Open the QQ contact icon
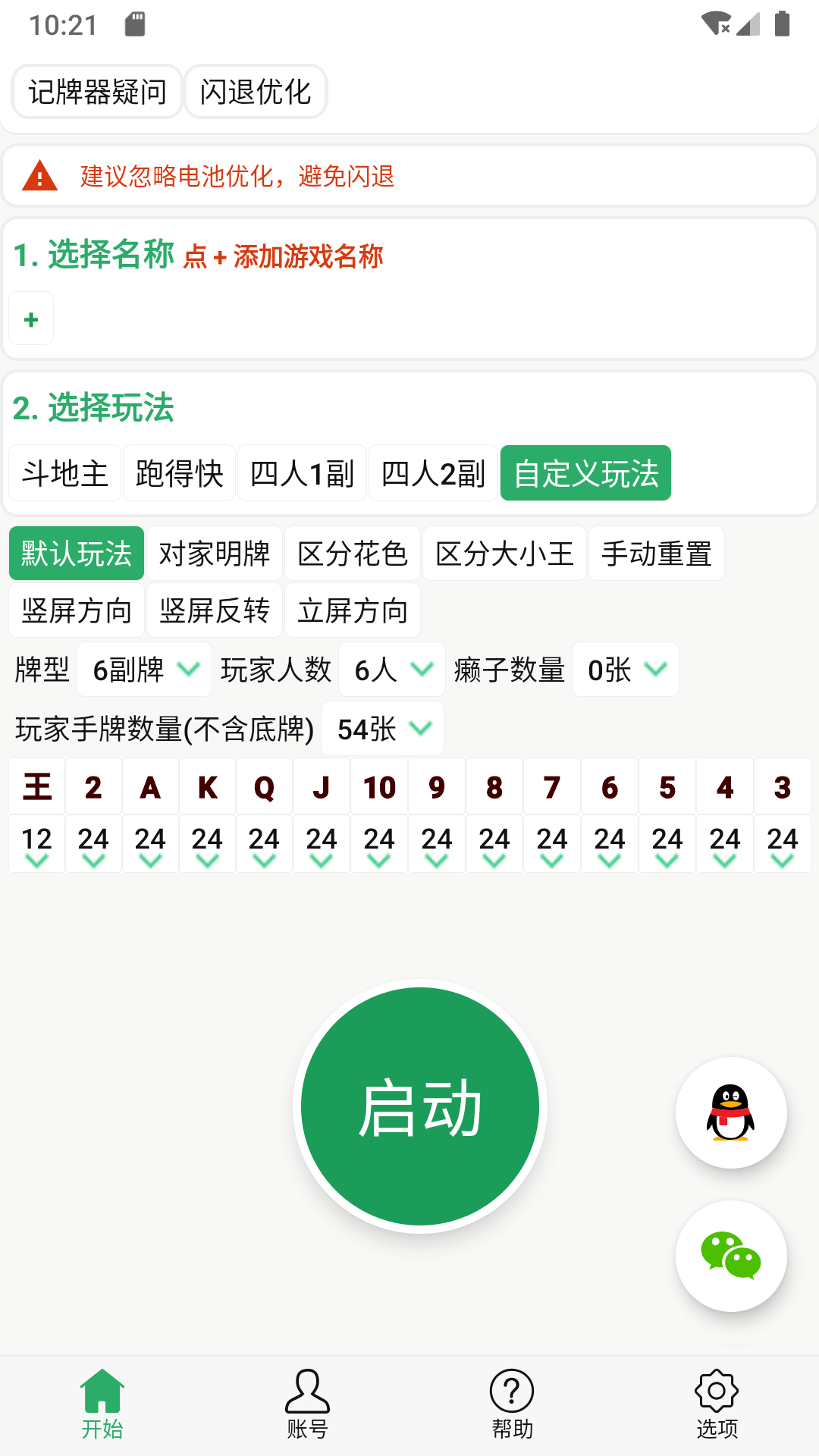The width and height of the screenshot is (819, 1456). [730, 1112]
